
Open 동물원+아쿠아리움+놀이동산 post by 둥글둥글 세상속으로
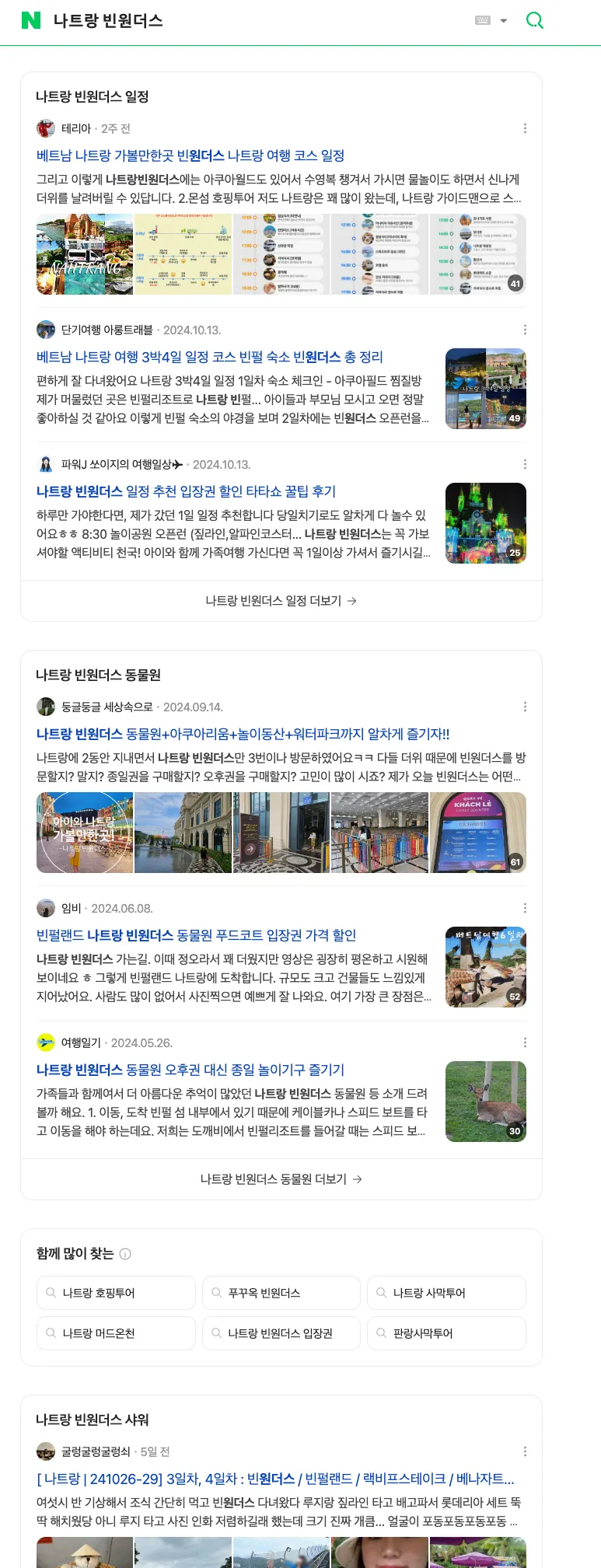243,734
